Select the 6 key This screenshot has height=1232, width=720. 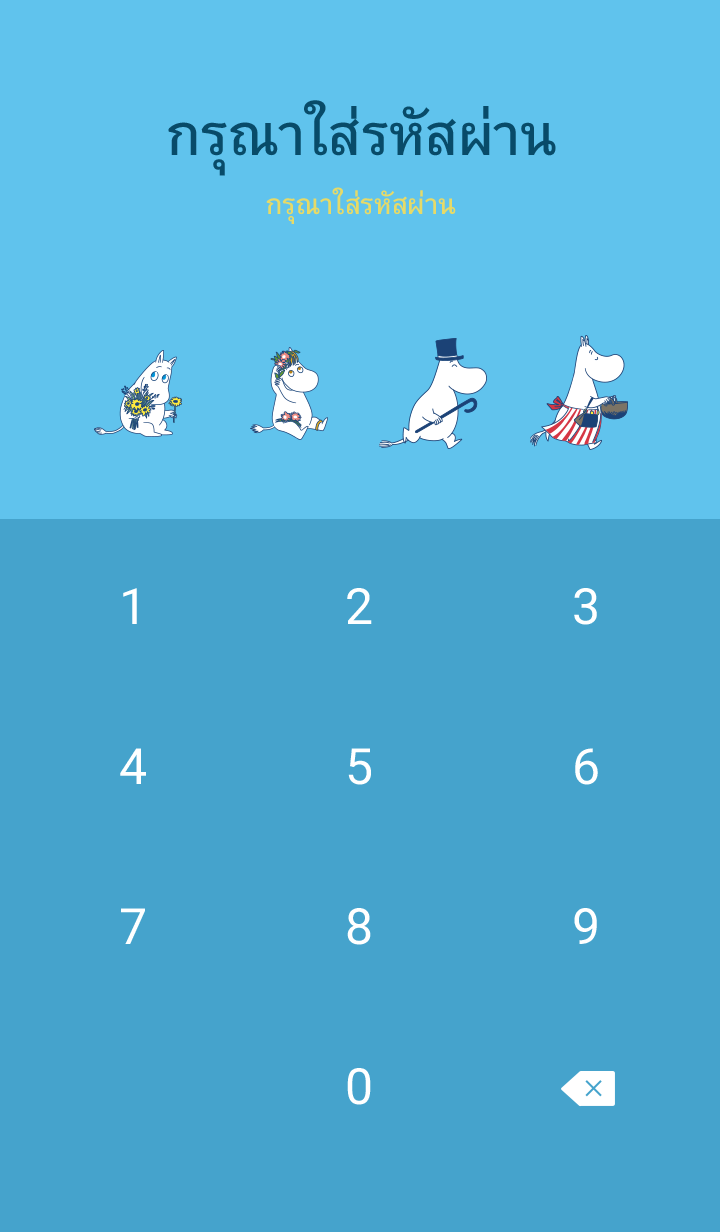pos(585,767)
